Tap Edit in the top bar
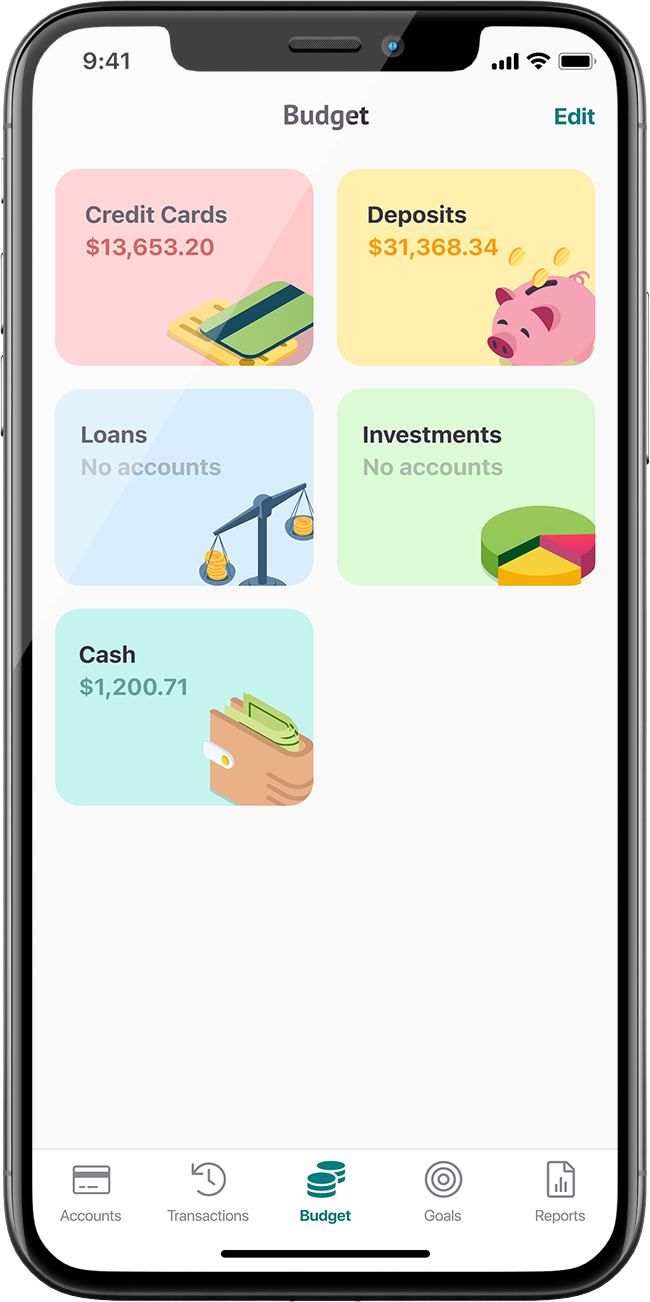The width and height of the screenshot is (650, 1302). [574, 117]
